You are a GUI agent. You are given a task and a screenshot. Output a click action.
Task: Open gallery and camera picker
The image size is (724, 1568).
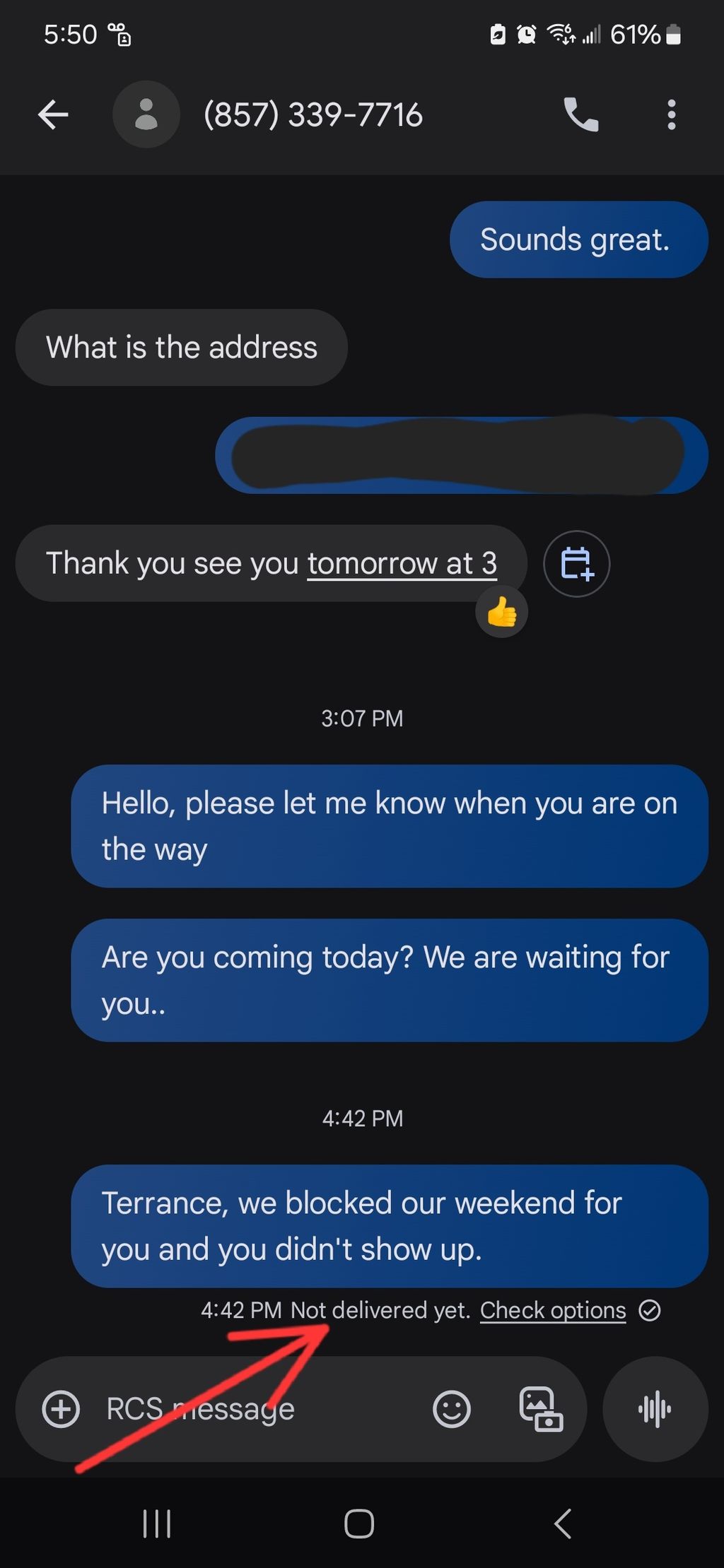coord(541,1409)
